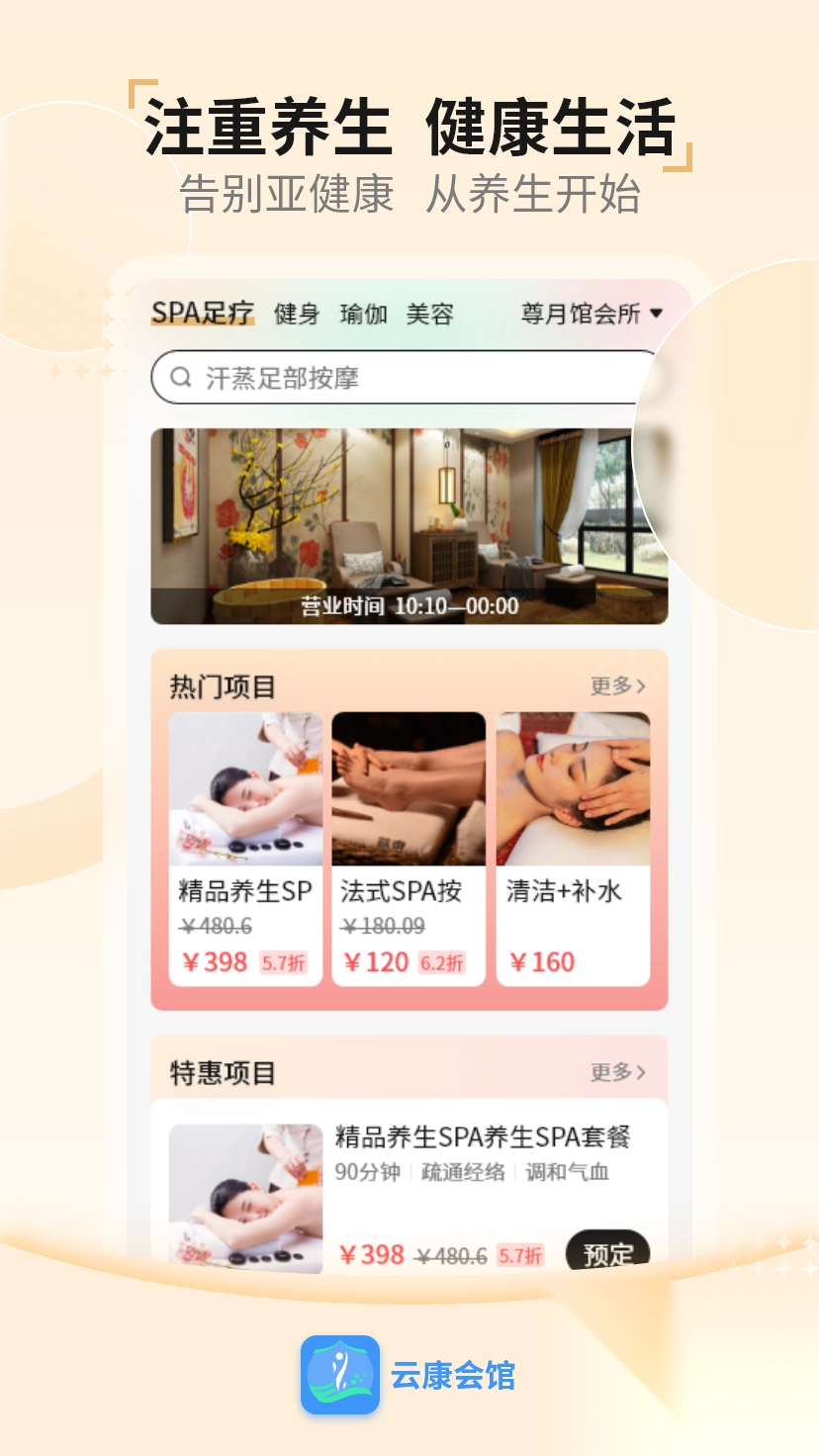
Task: Open 更多 next to 特惠项目
Action: point(617,1072)
